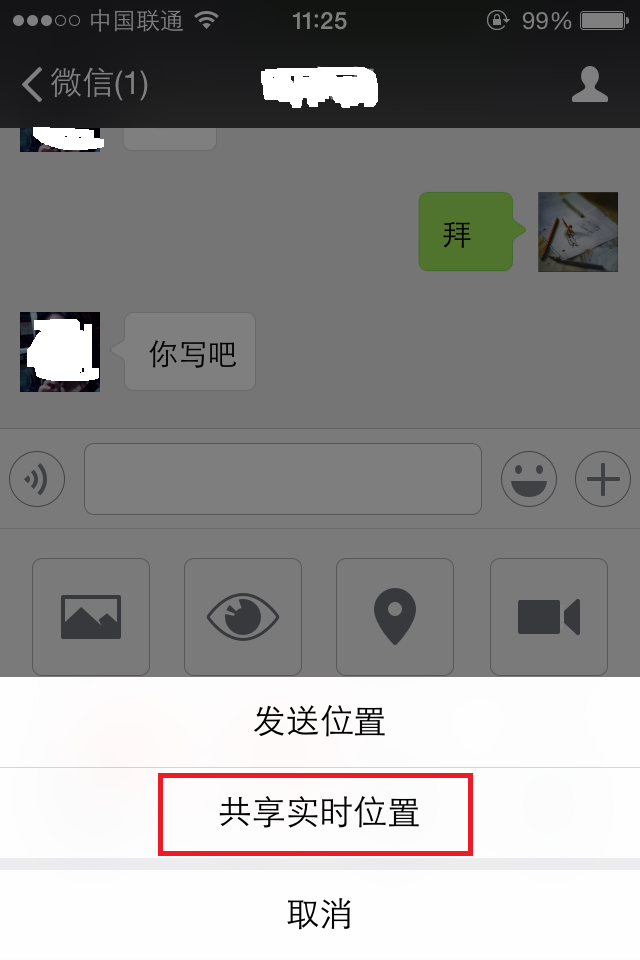Viewport: 640px width, 960px height.
Task: Tap the location pin attachment tile
Action: click(x=395, y=616)
